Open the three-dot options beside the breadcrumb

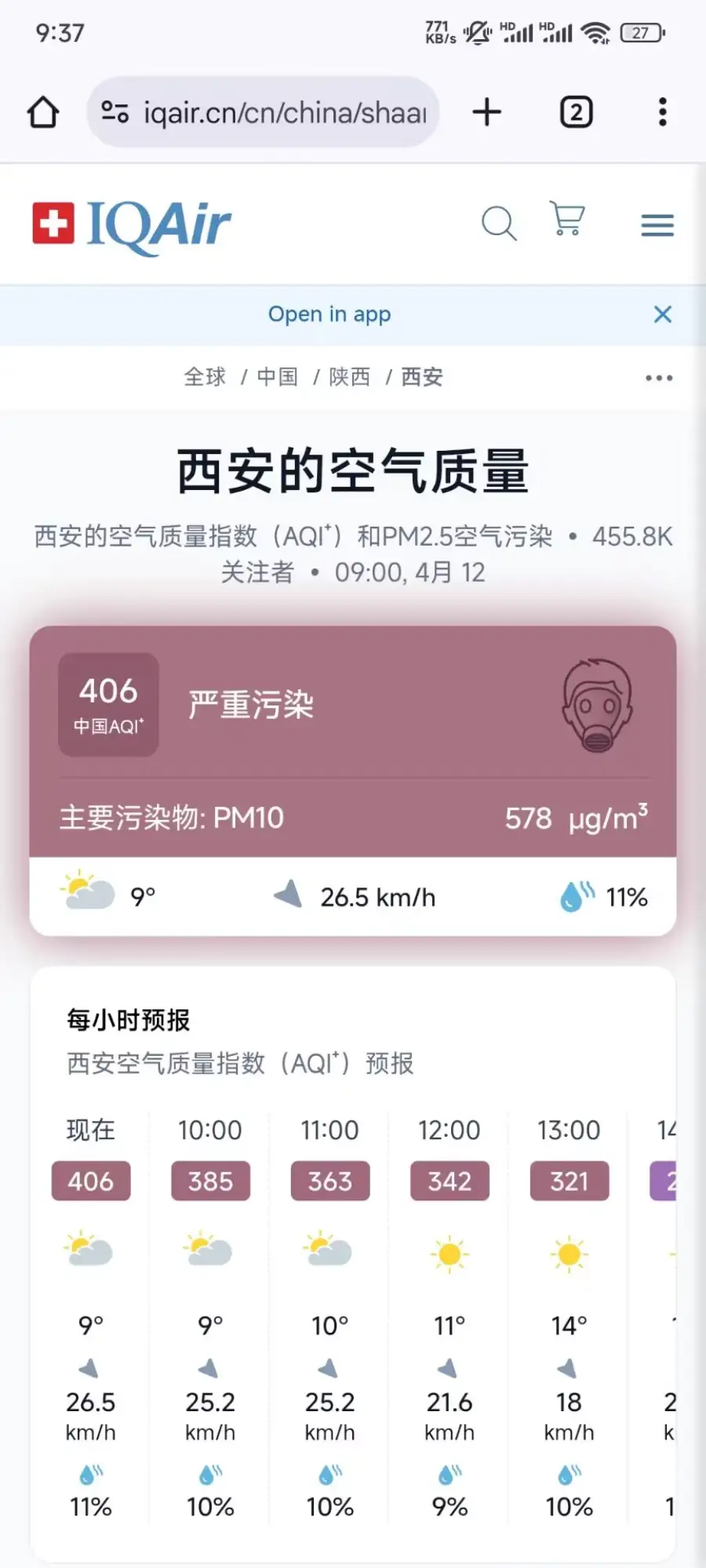pos(658,378)
